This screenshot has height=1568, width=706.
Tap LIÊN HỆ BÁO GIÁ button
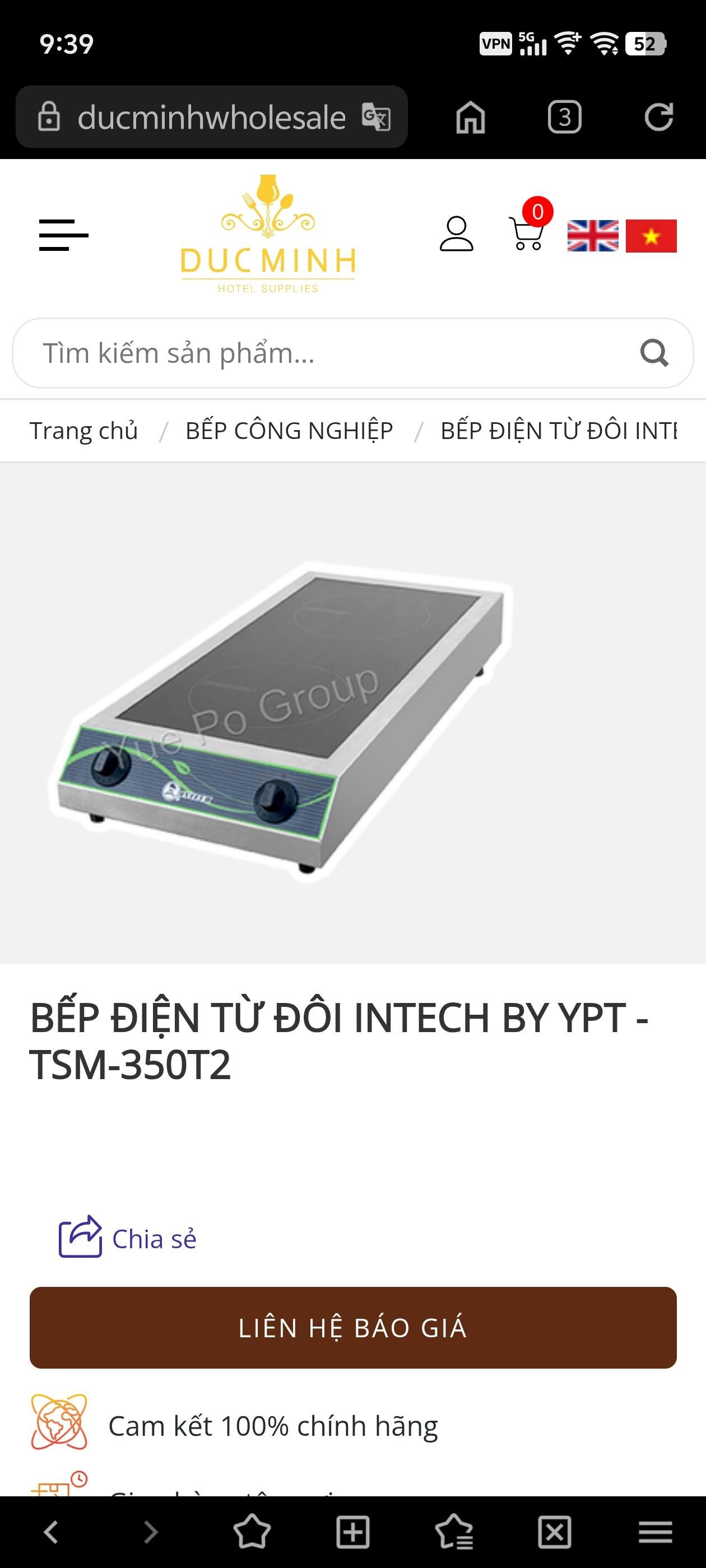[x=352, y=1328]
